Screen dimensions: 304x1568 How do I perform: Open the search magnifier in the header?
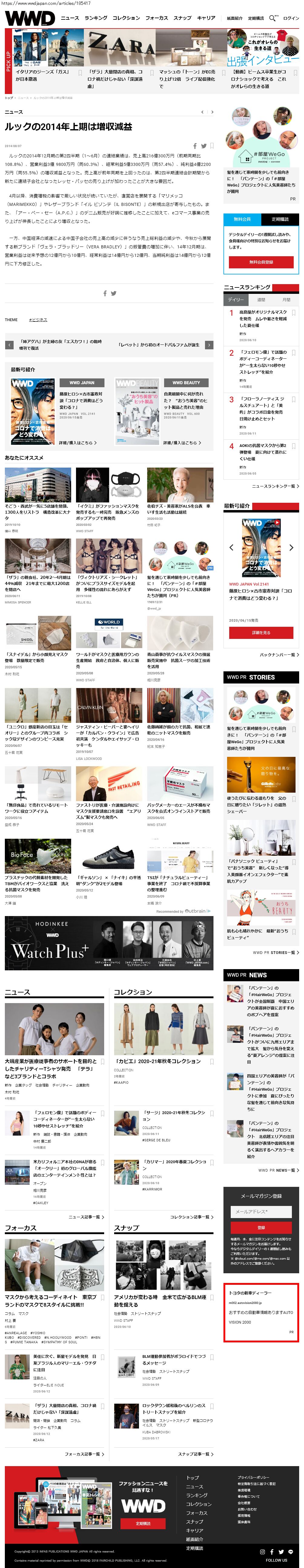(x=273, y=18)
